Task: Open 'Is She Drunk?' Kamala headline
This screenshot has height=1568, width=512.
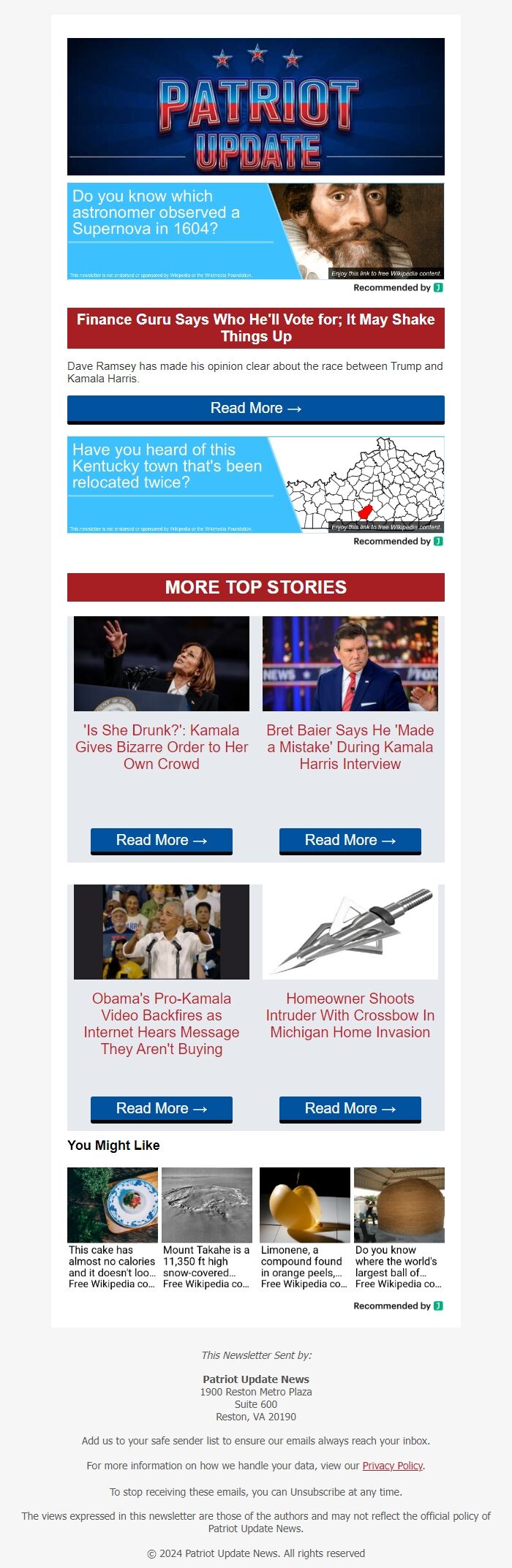Action: click(162, 747)
